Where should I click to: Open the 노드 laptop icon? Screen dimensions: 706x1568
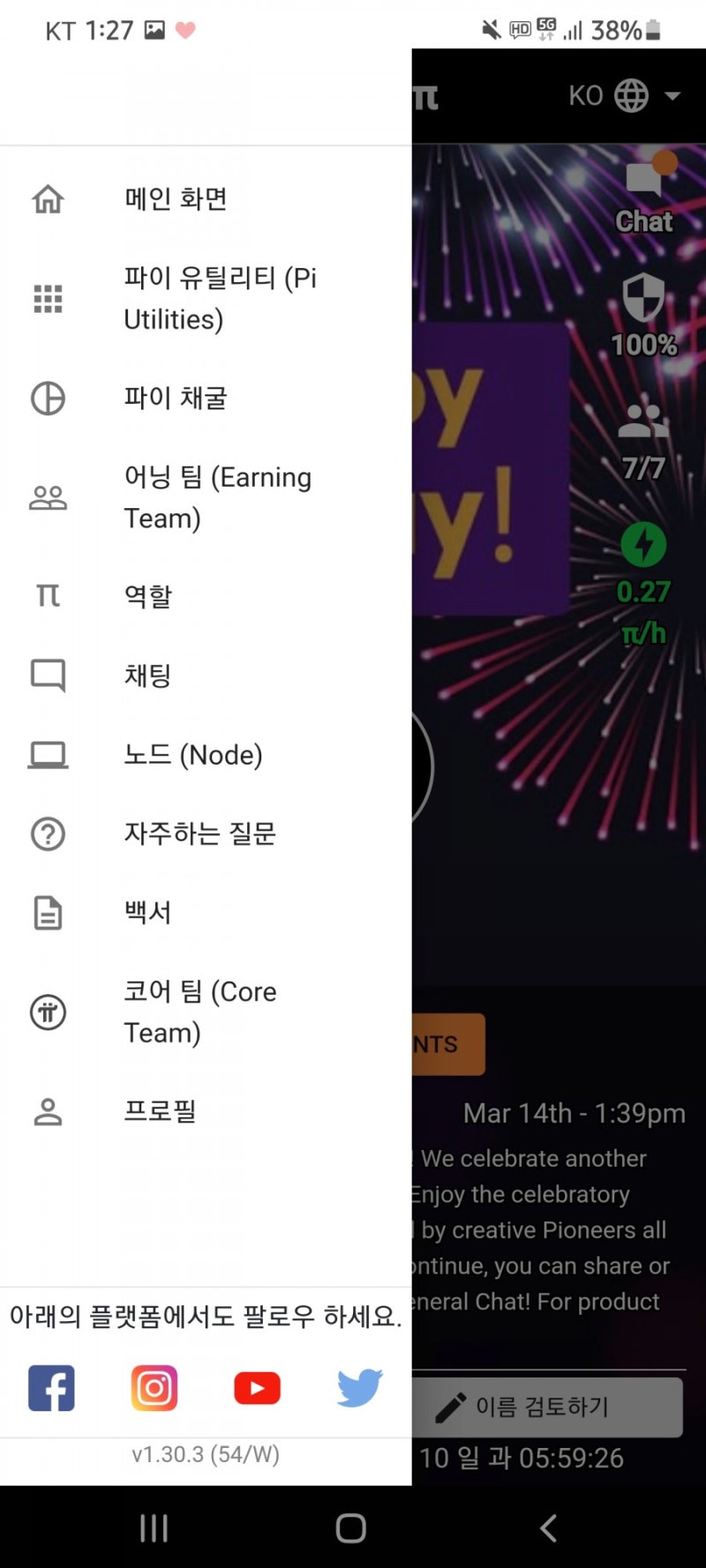[x=48, y=755]
